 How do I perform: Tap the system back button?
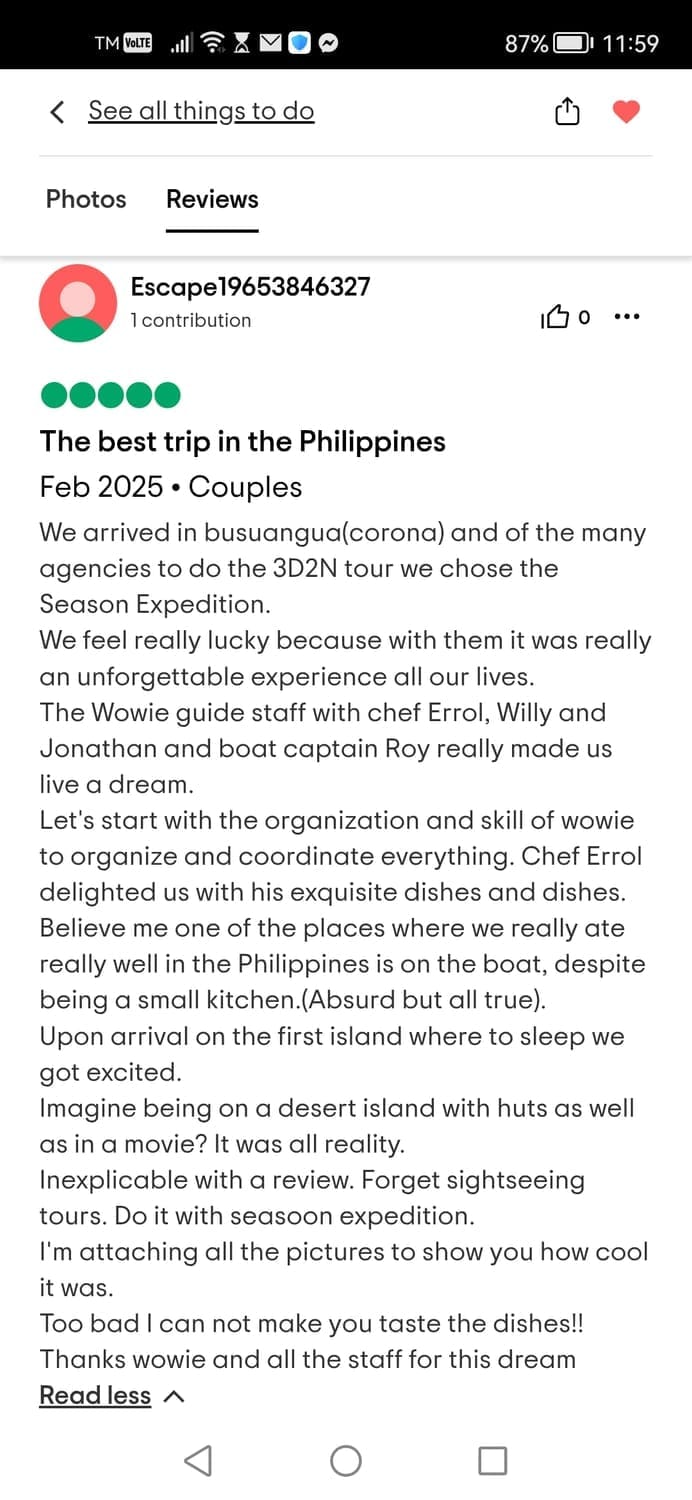[x=198, y=1461]
